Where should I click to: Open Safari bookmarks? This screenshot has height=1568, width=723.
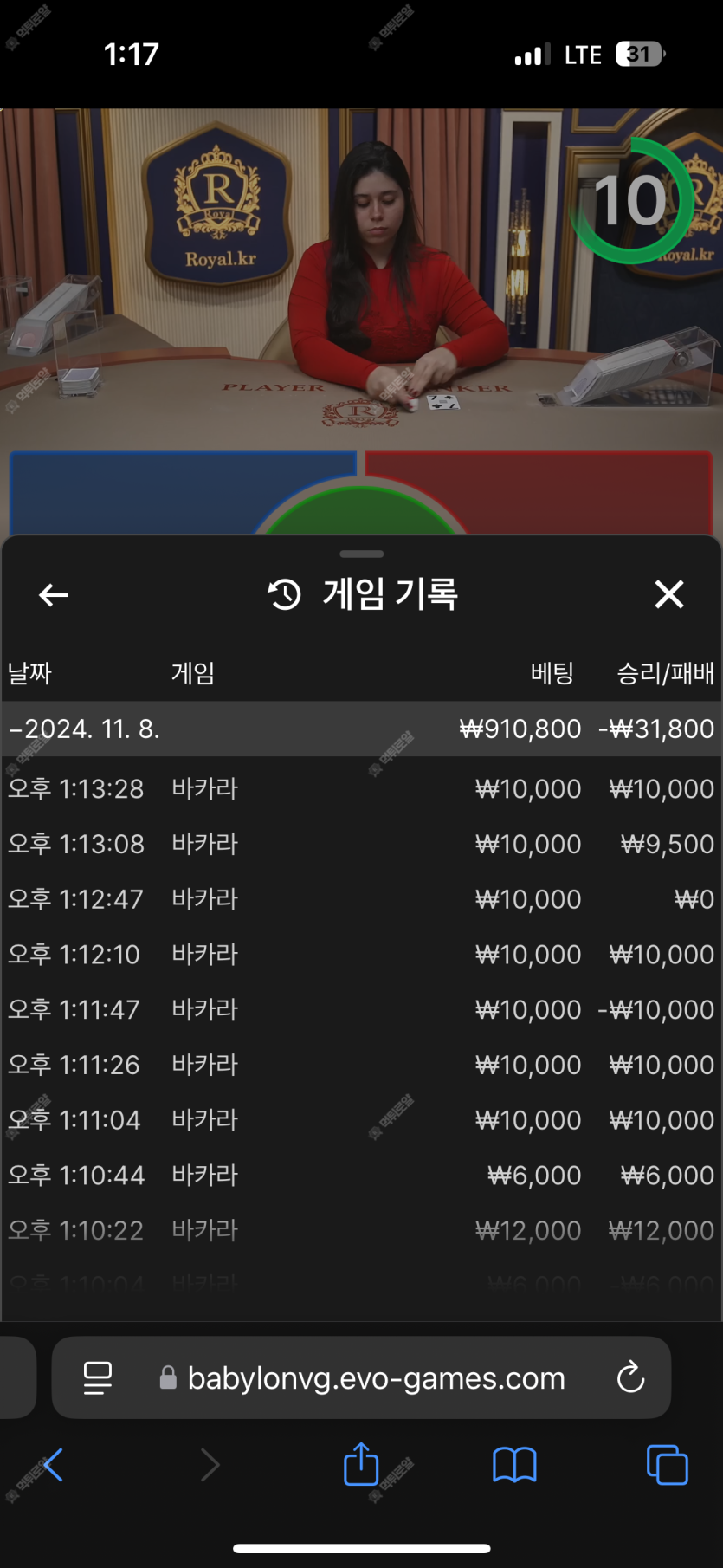coord(514,1465)
